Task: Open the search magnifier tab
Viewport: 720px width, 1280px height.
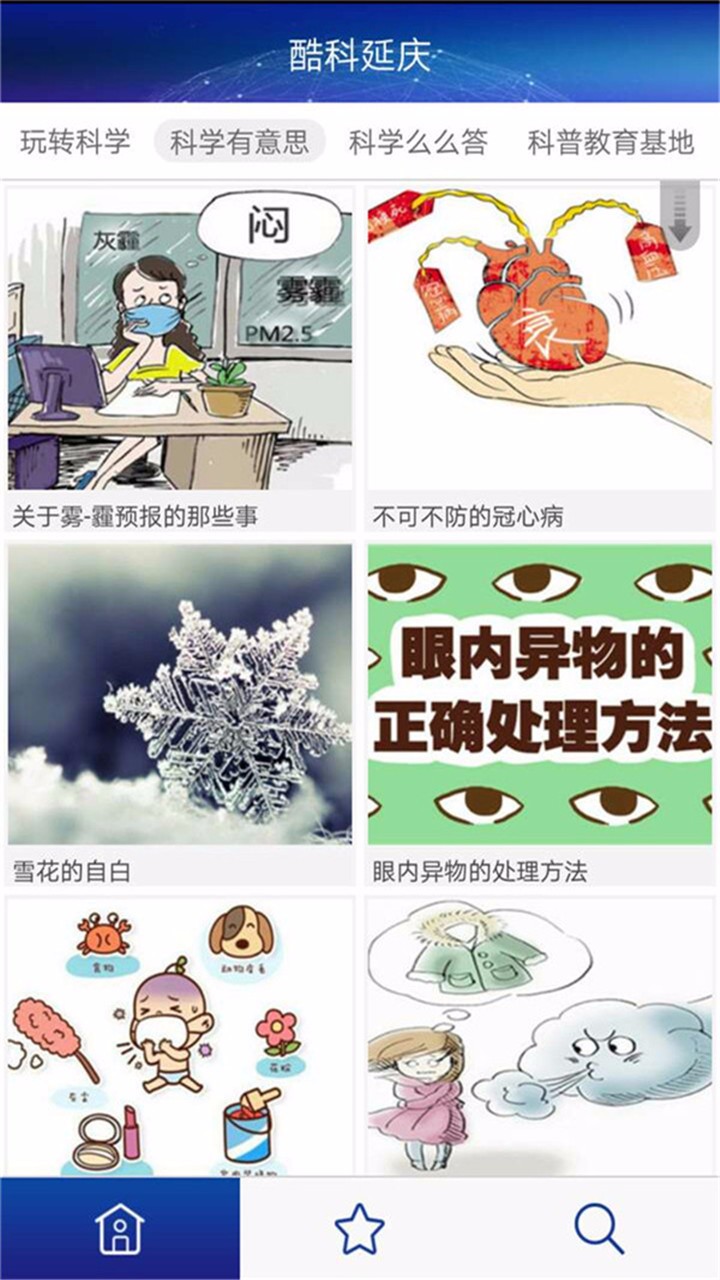Action: 599,1229
